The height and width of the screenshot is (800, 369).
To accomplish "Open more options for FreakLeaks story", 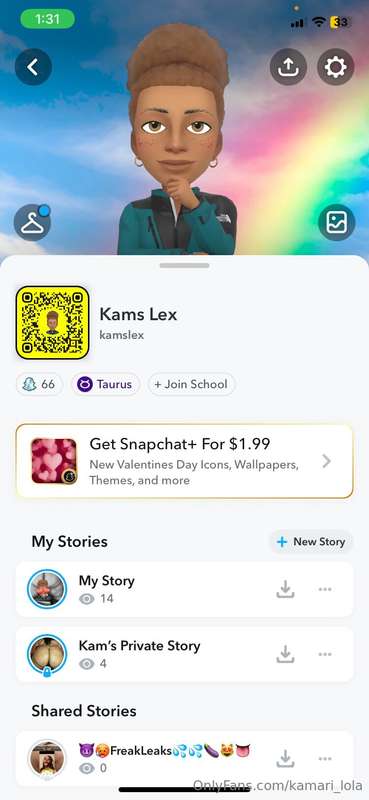I will tap(325, 759).
